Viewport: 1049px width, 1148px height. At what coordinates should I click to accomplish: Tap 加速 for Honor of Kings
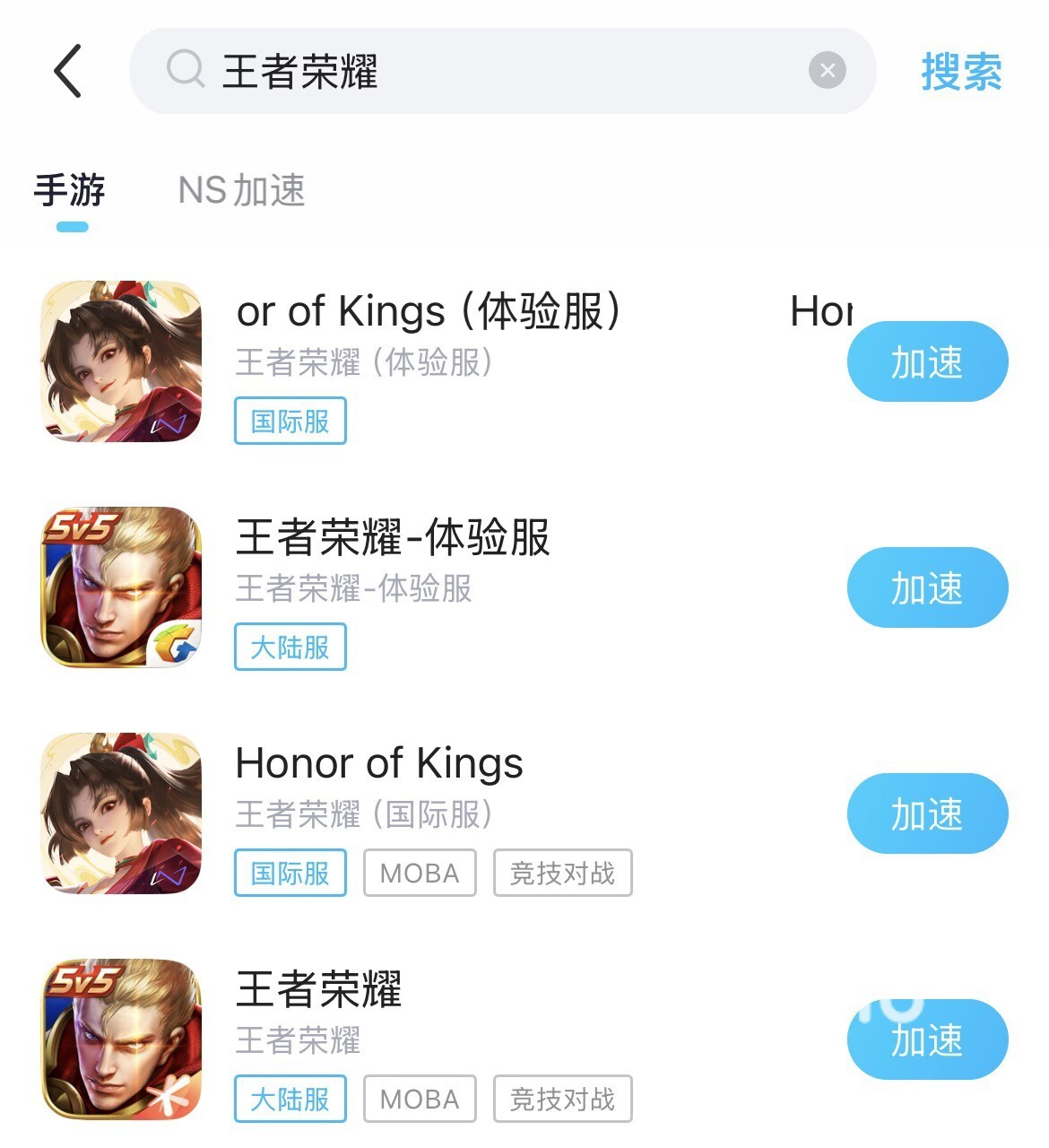[x=927, y=813]
